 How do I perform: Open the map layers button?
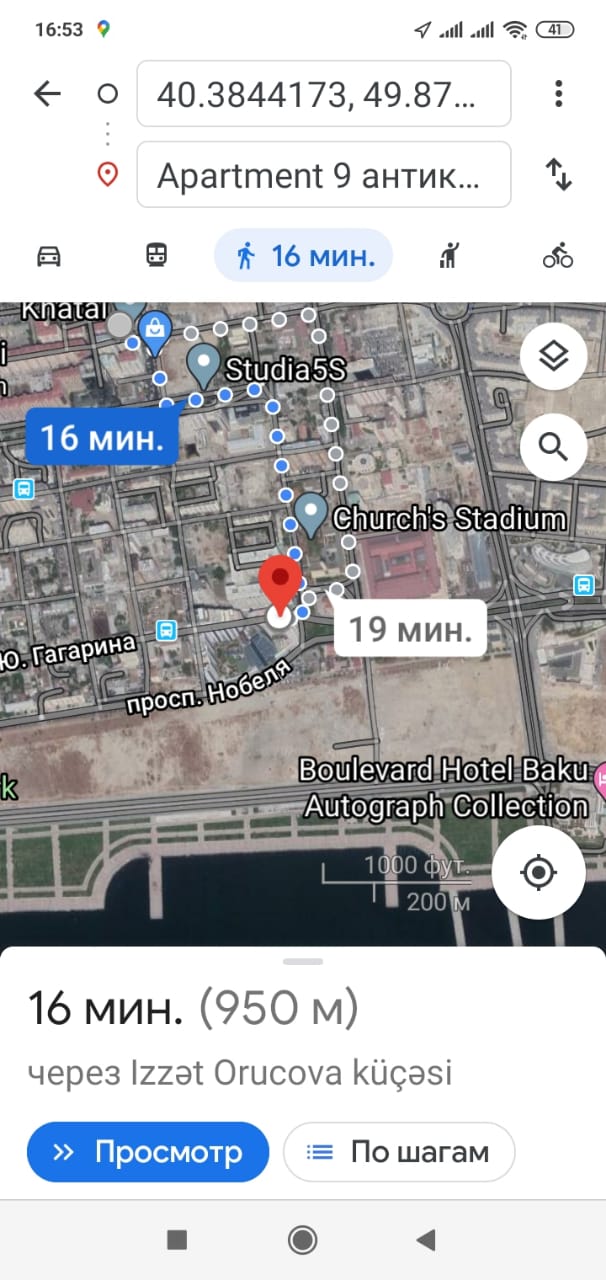(x=553, y=356)
